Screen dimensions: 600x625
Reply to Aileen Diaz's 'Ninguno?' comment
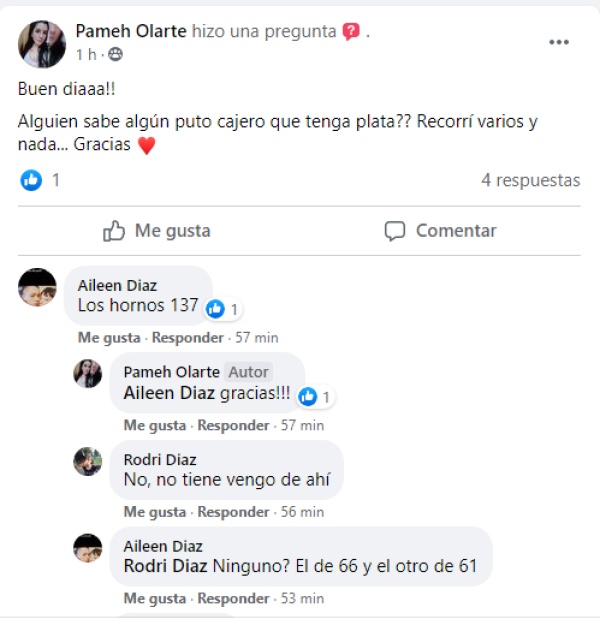coord(233,599)
